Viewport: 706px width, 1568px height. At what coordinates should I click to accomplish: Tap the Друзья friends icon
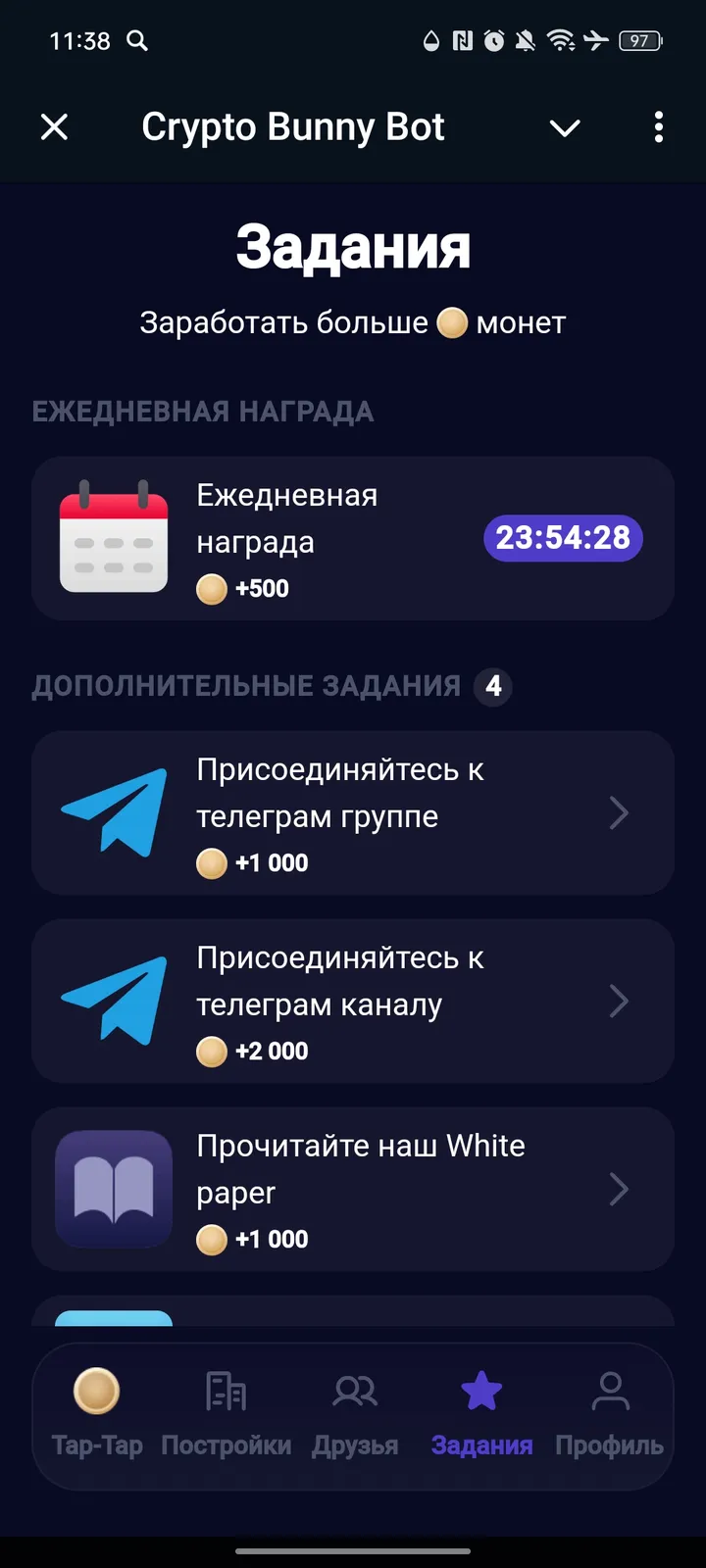click(355, 1390)
